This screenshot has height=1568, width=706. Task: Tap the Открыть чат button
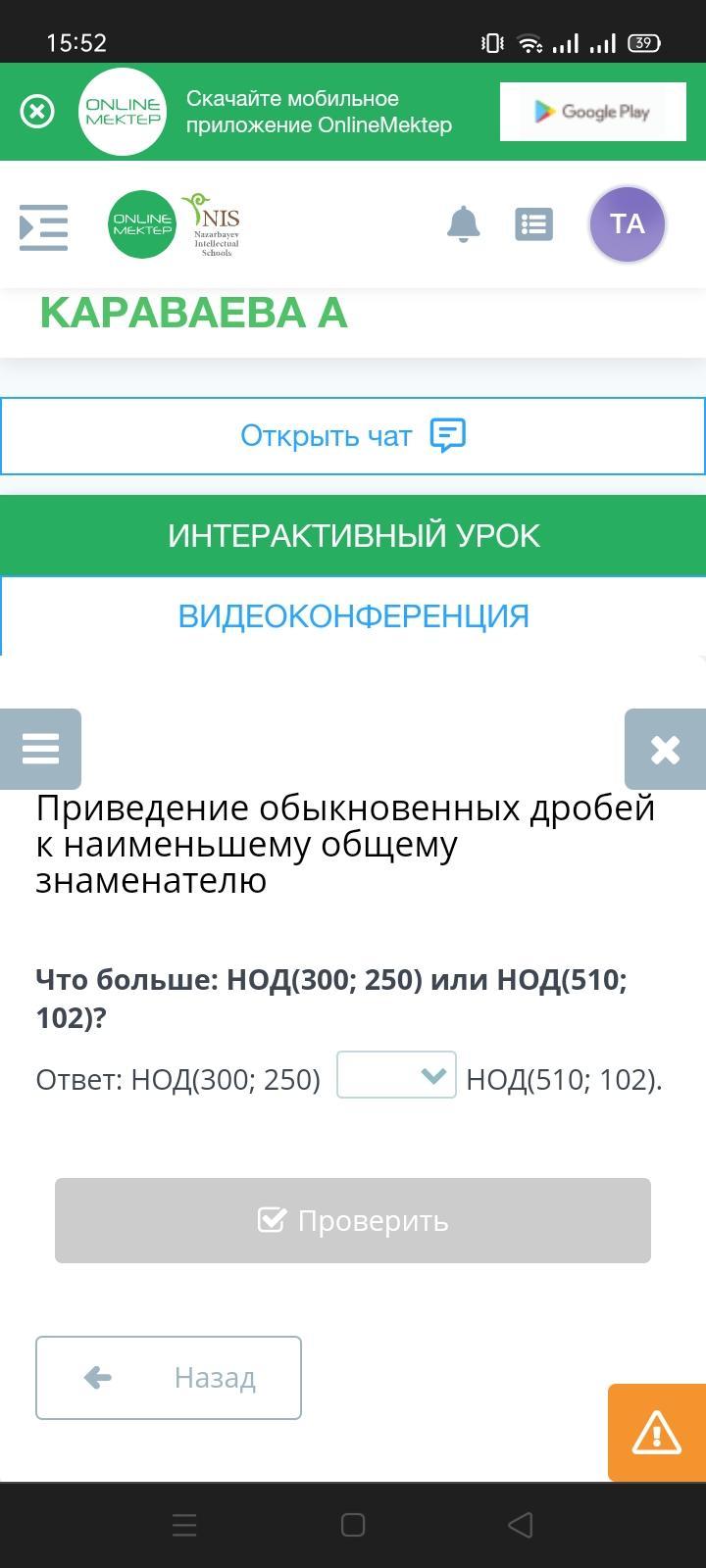pyautogui.click(x=353, y=436)
